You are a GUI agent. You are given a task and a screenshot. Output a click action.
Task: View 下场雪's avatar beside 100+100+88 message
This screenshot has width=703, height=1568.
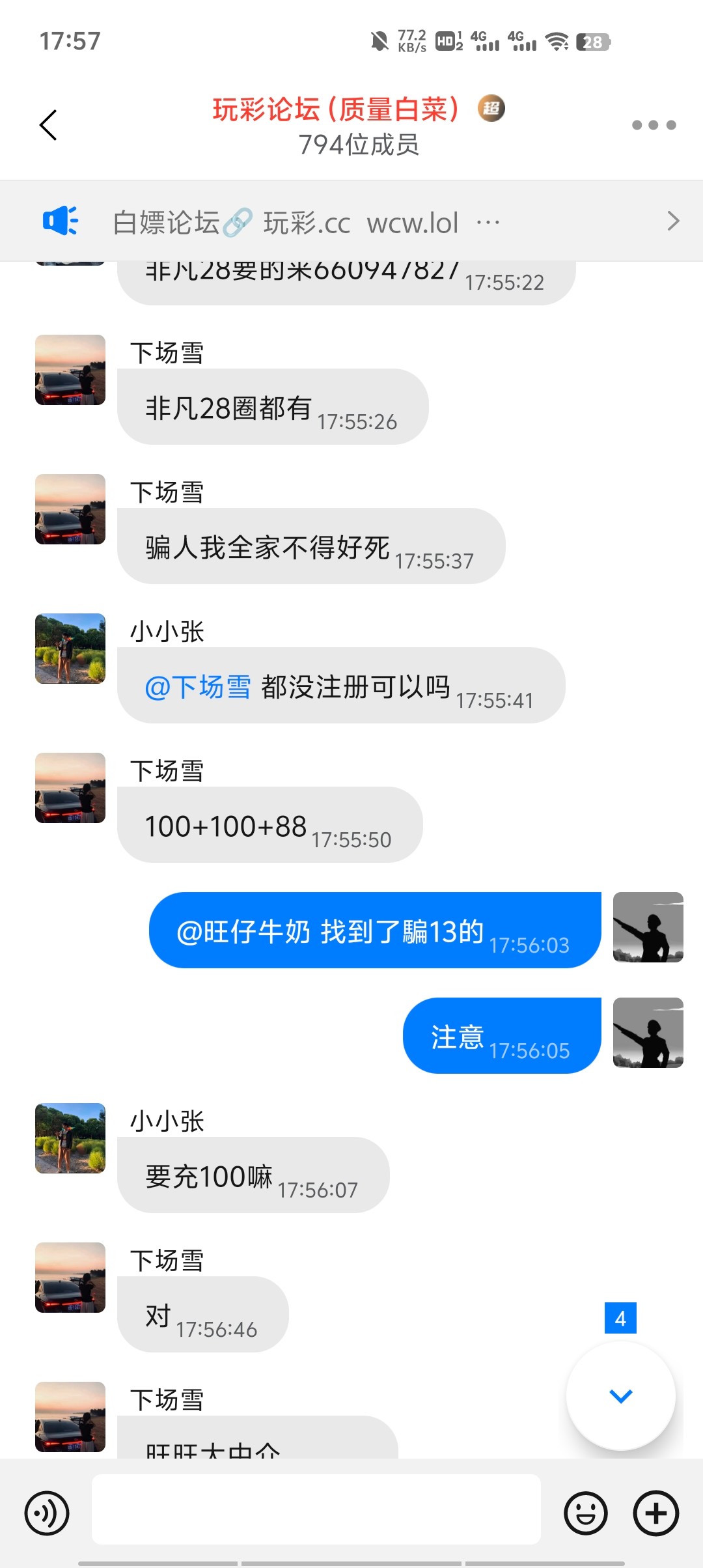[x=70, y=788]
